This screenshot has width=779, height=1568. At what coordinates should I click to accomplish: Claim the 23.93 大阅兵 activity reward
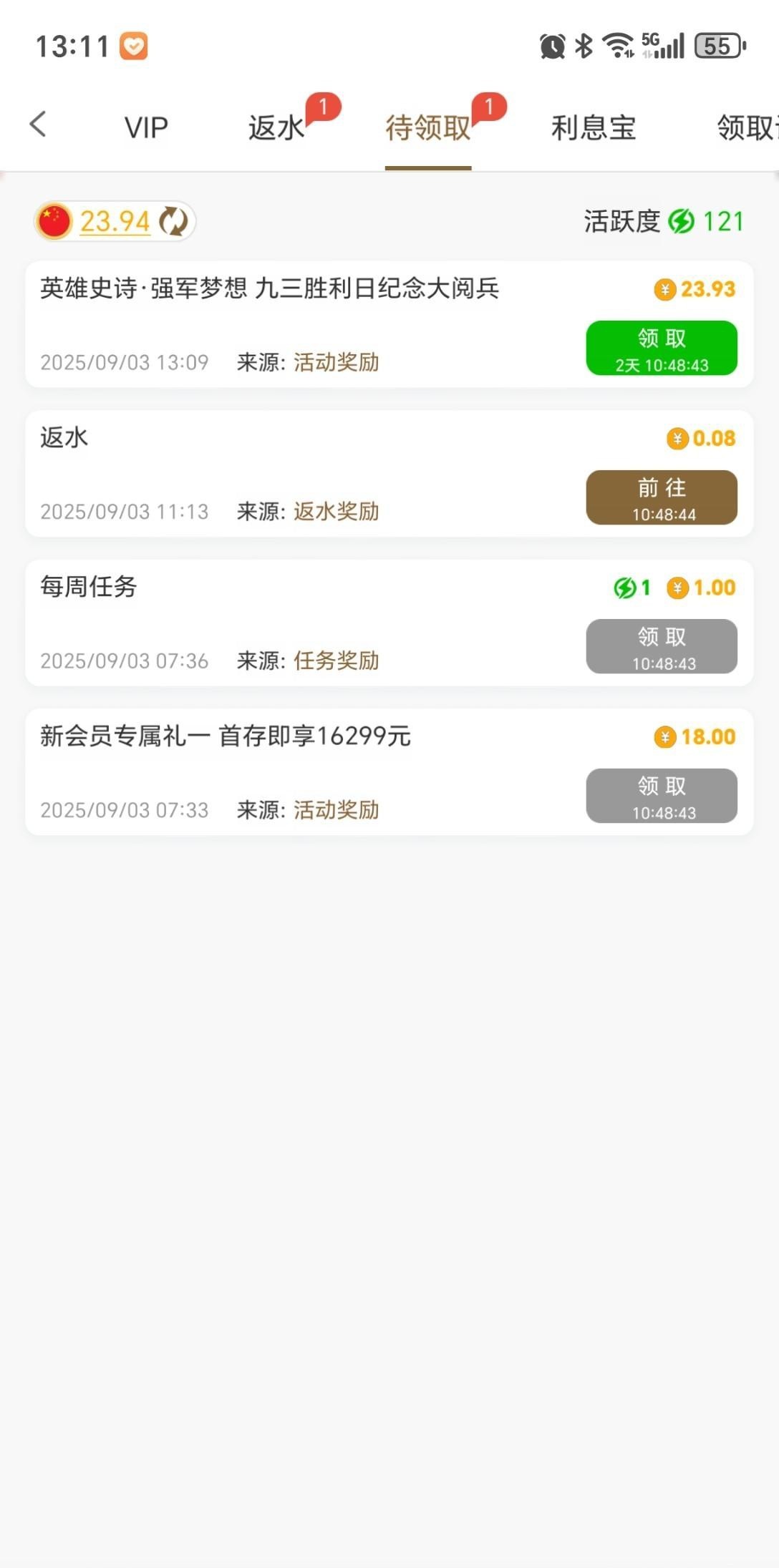click(x=662, y=348)
